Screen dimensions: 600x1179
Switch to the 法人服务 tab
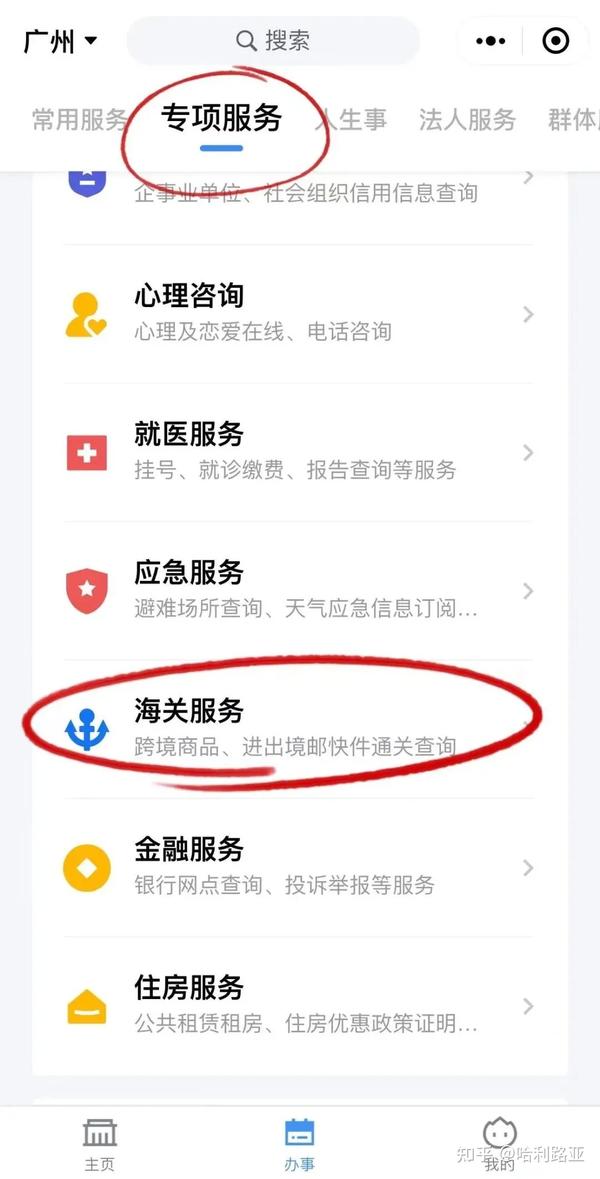click(x=467, y=119)
